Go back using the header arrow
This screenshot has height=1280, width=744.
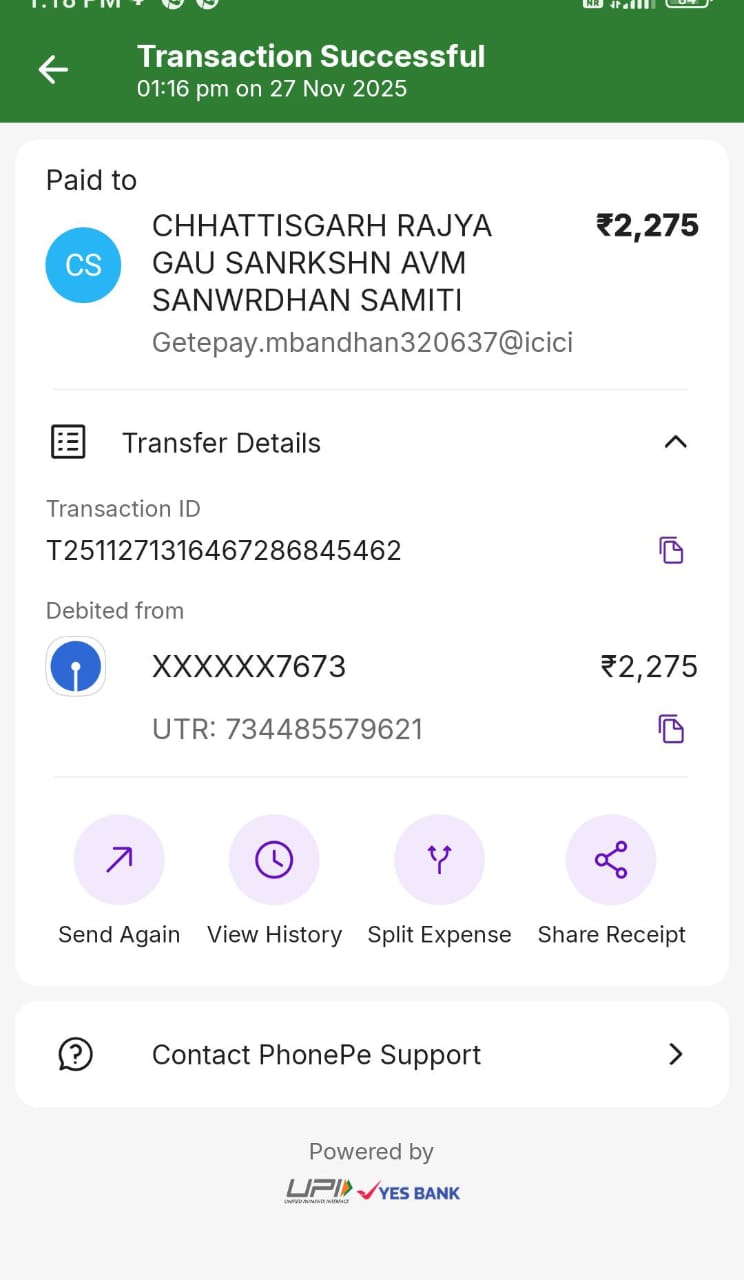pyautogui.click(x=53, y=69)
